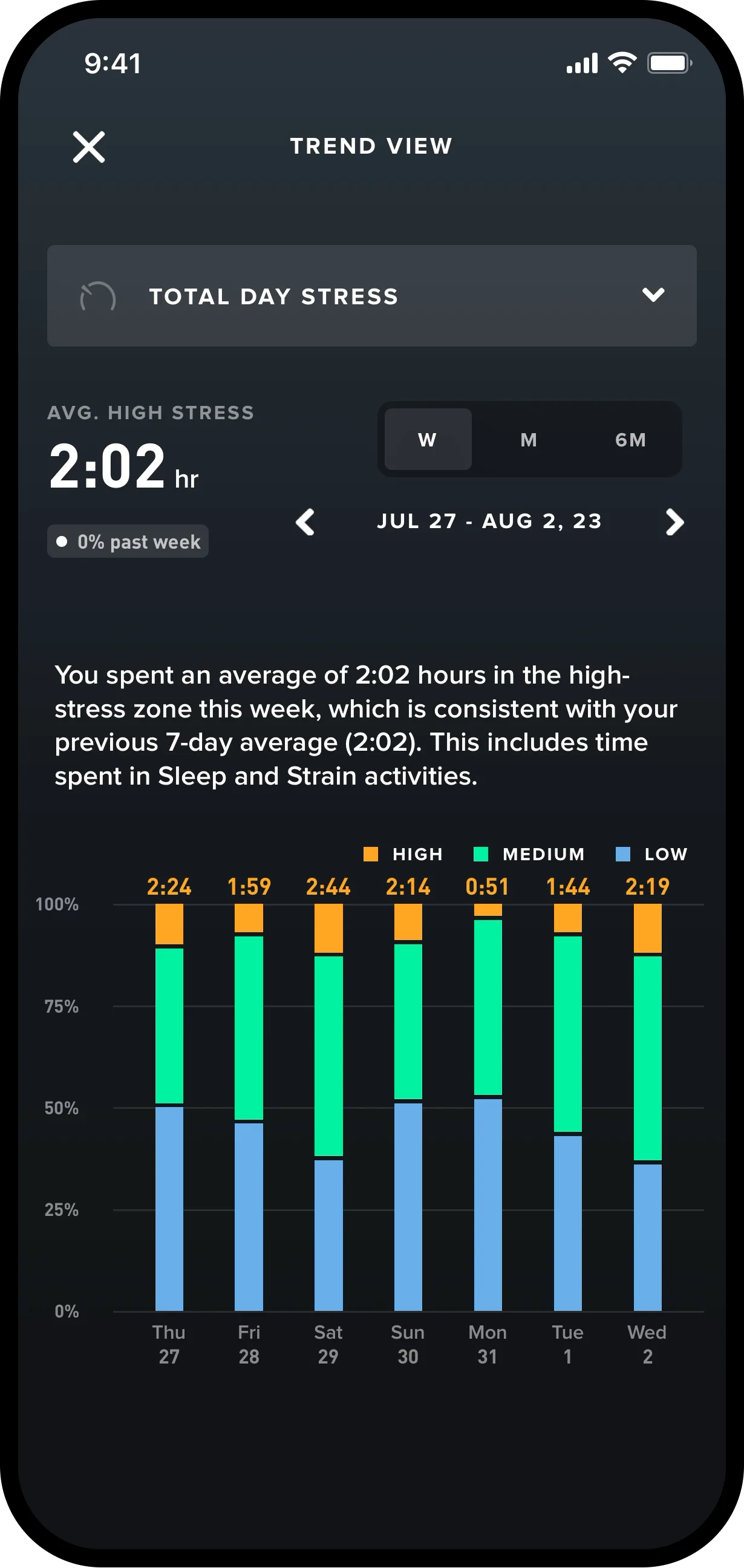Go to the previous week
The width and height of the screenshot is (744, 1568).
pos(305,522)
